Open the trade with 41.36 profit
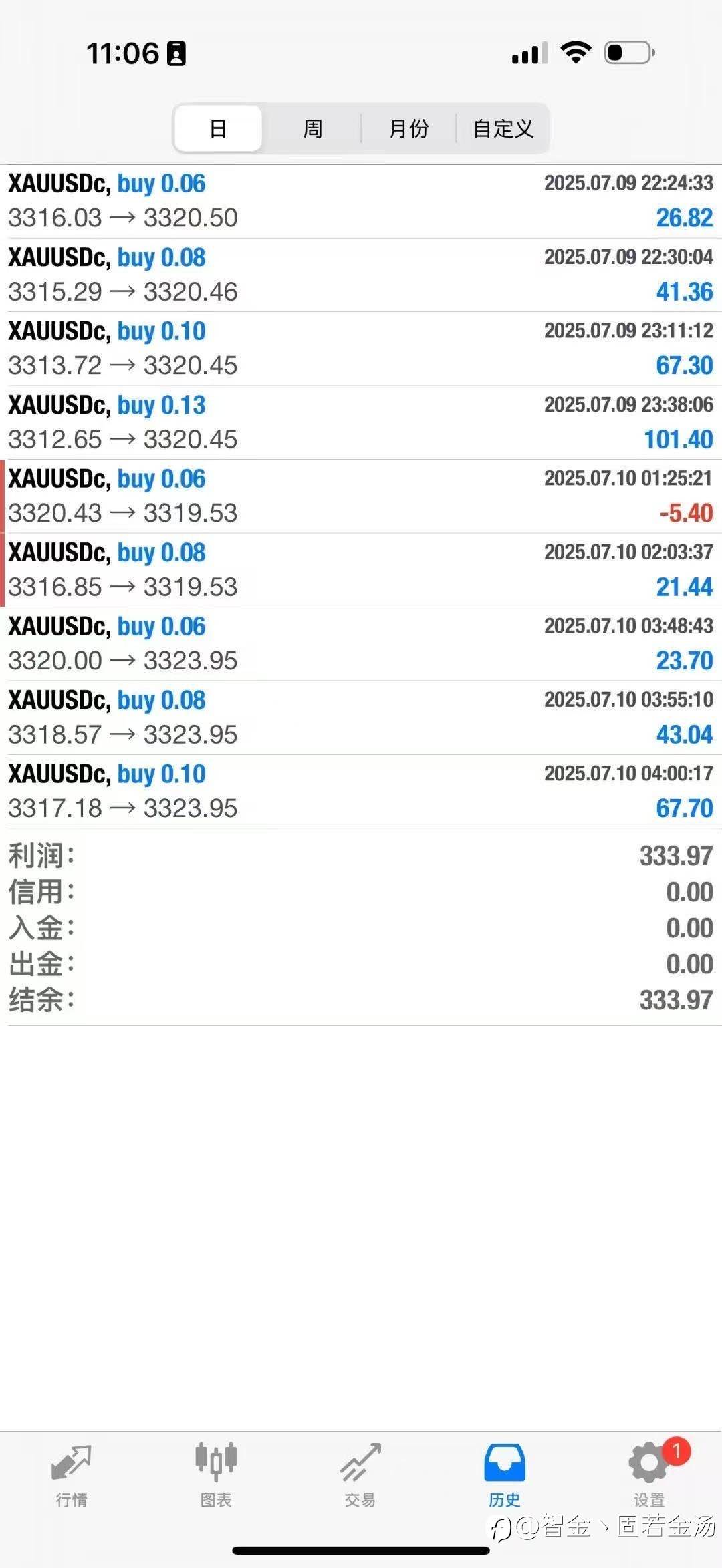This screenshot has height=1568, width=722. click(x=361, y=275)
